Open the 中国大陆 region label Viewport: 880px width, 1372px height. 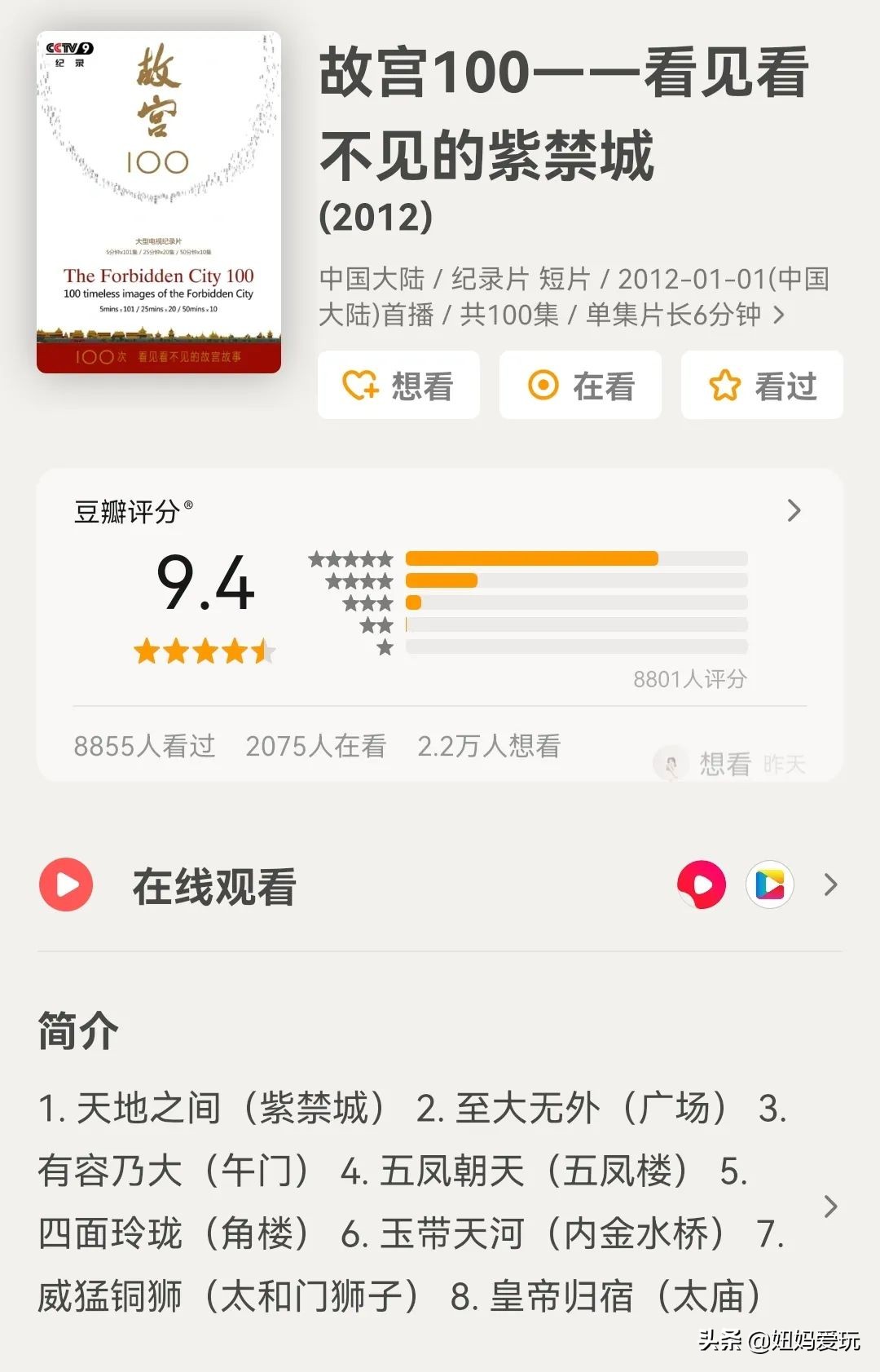[374, 279]
